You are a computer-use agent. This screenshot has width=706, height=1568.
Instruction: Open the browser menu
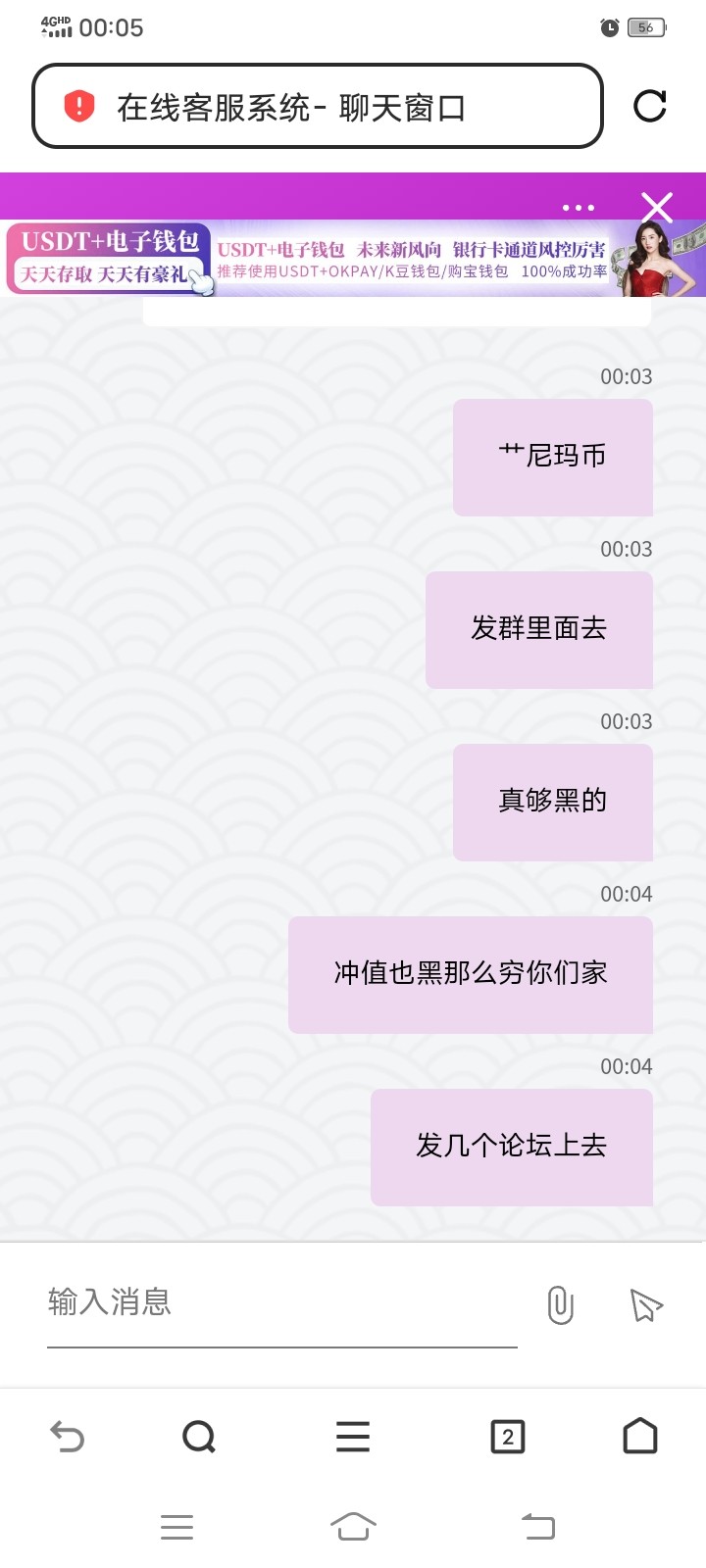[353, 1437]
